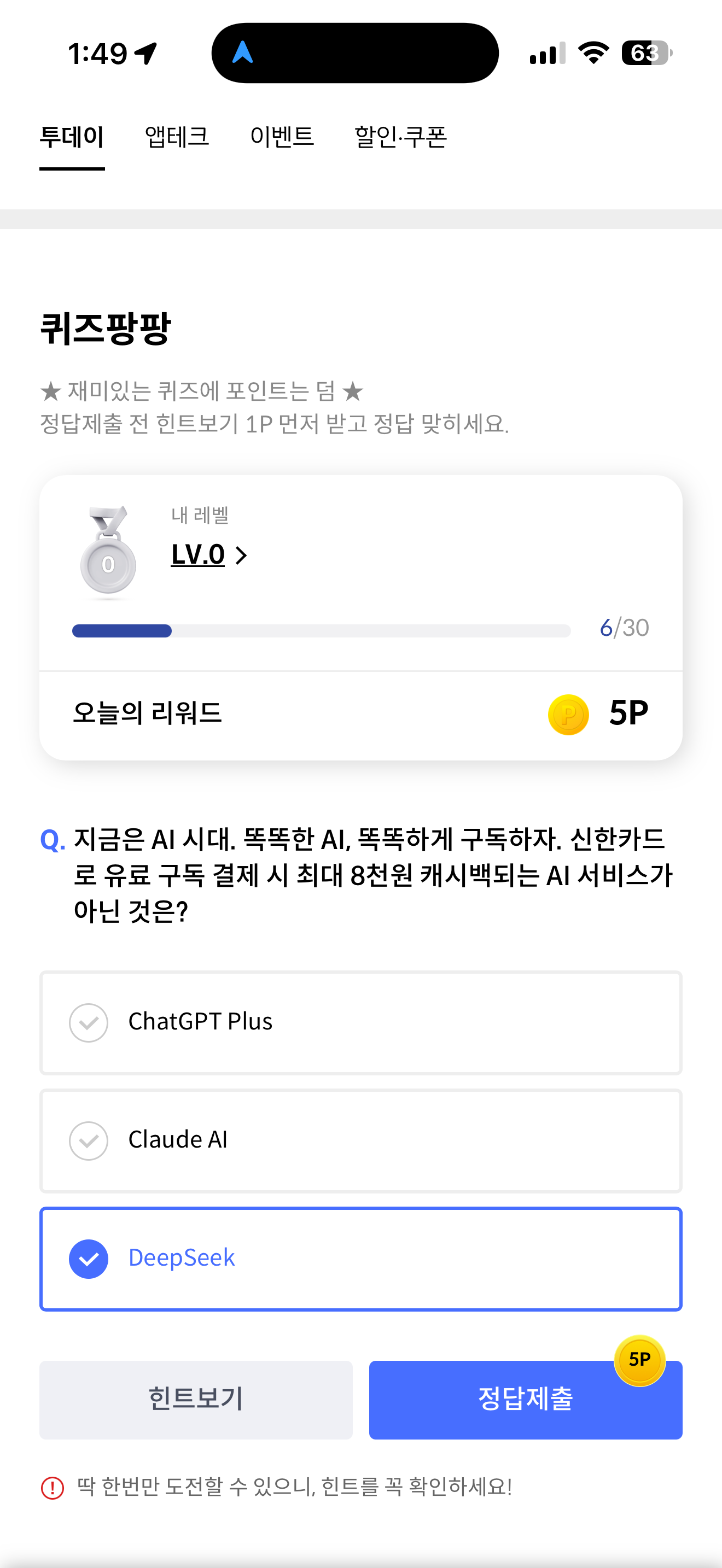Choose Claude AI as the answer
Image resolution: width=722 pixels, height=1568 pixels.
tap(361, 1140)
